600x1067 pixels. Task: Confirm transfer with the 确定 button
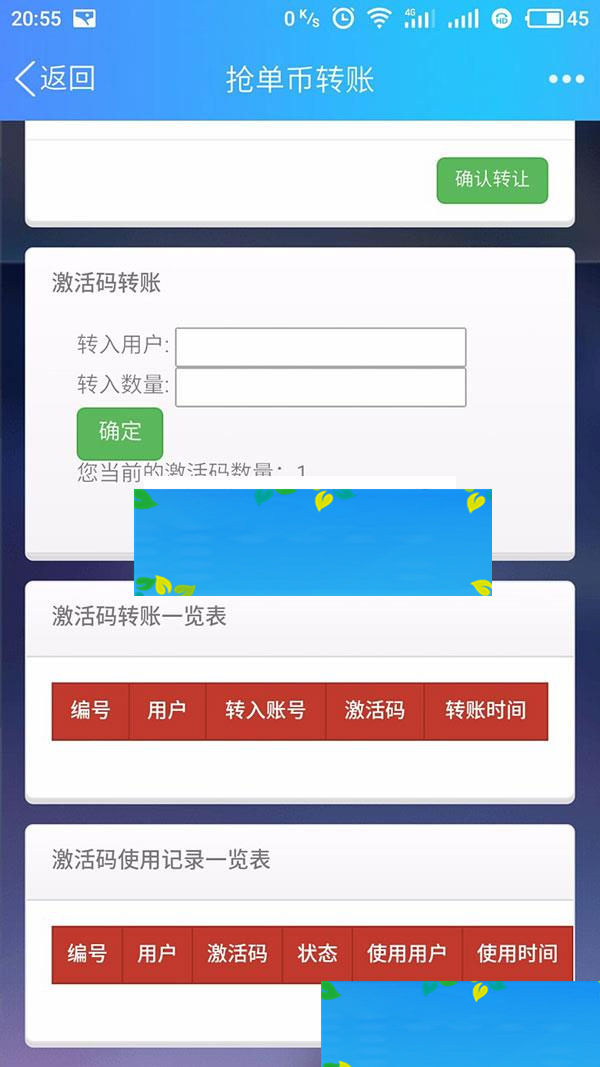tap(120, 433)
